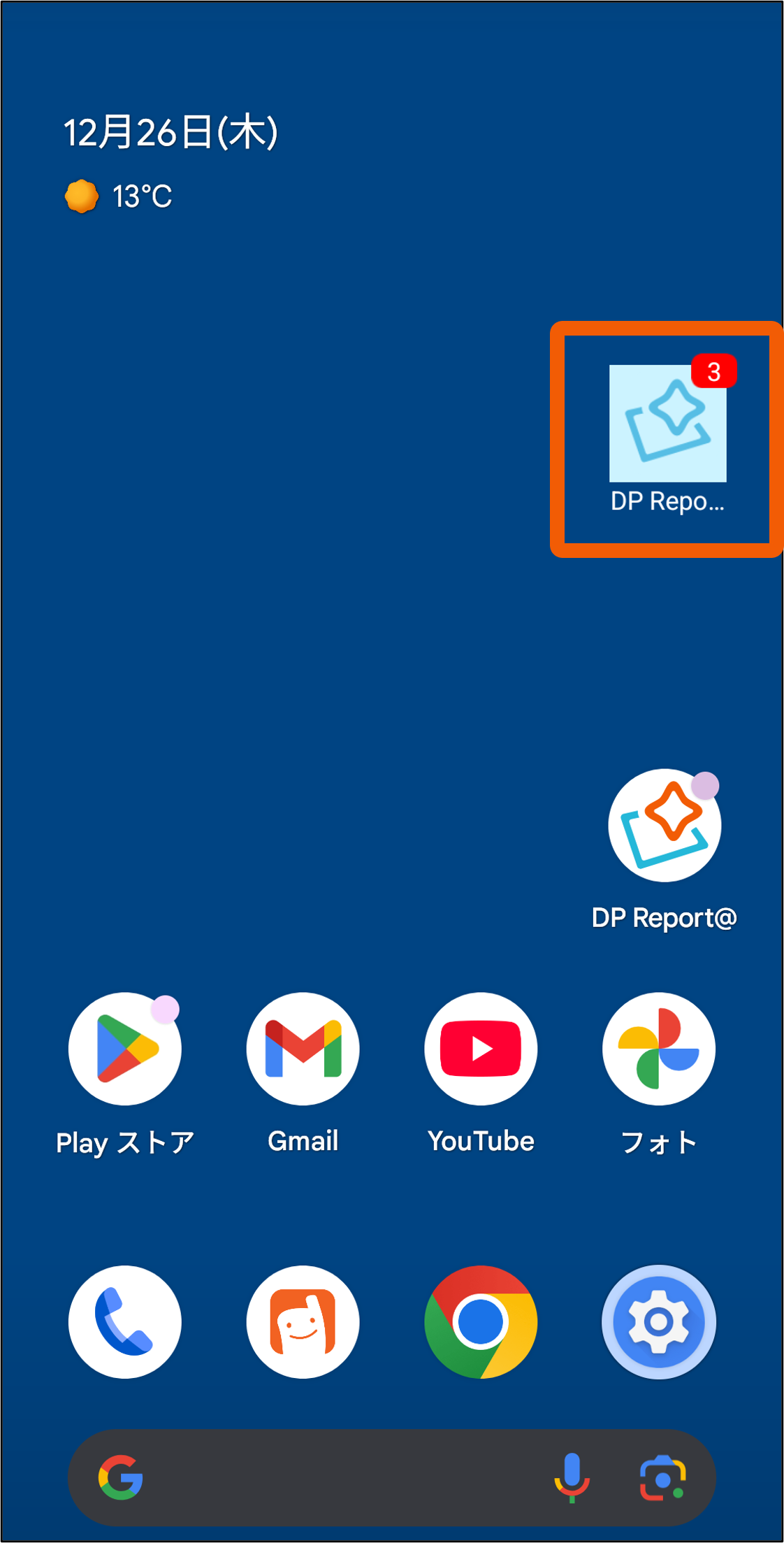Image resolution: width=784 pixels, height=1543 pixels.
Task: Open the Settings gear app
Action: 659,1321
